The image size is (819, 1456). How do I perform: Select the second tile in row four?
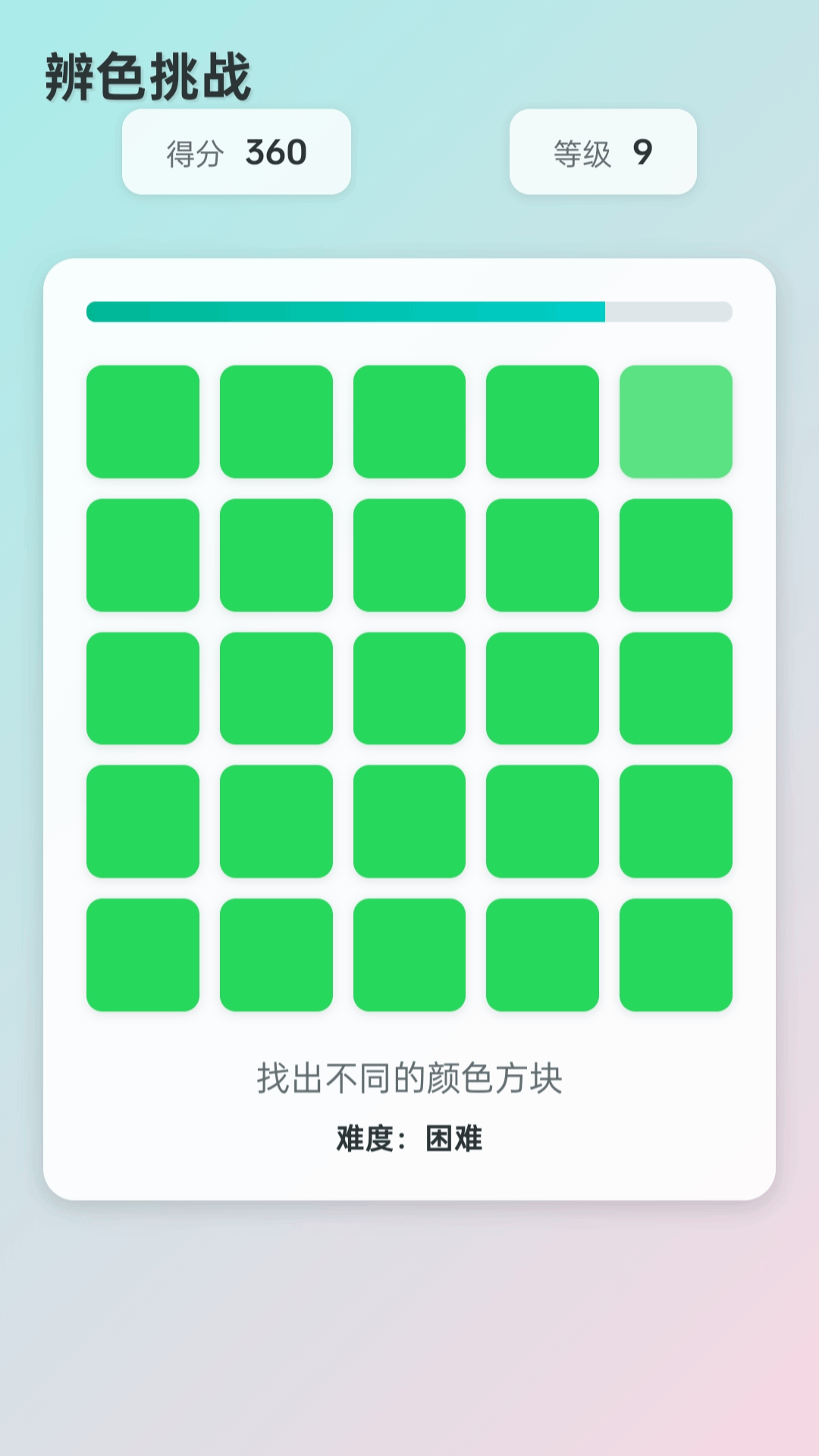(278, 819)
